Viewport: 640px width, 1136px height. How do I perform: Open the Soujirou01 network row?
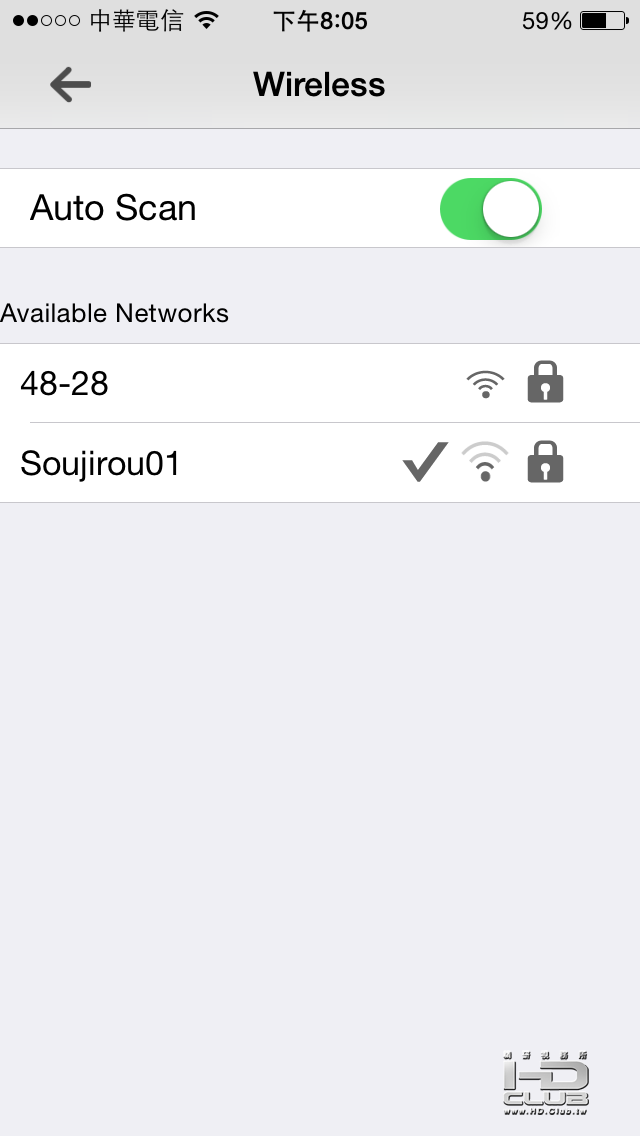pos(200,464)
